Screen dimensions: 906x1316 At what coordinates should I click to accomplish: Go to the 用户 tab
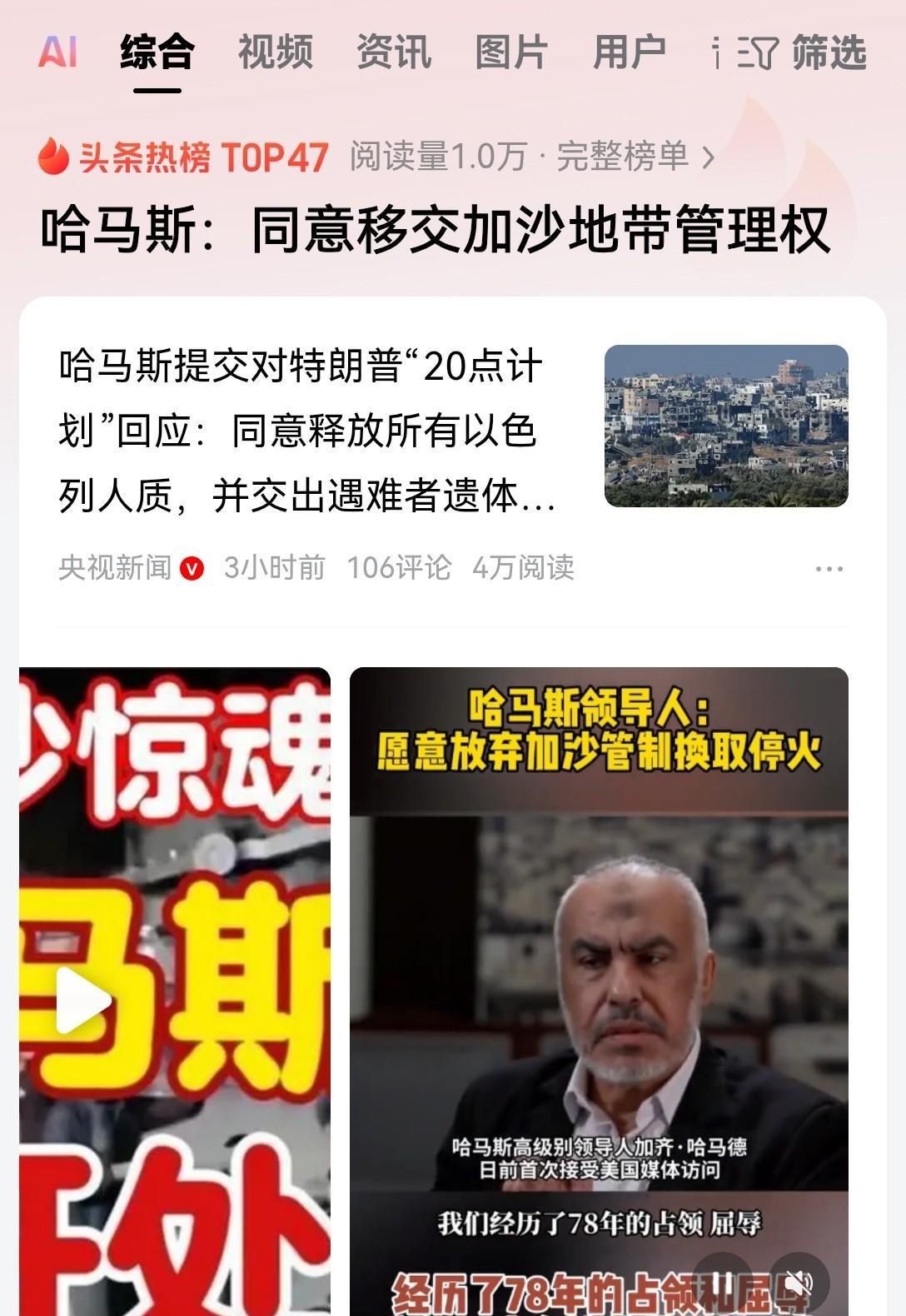630,52
